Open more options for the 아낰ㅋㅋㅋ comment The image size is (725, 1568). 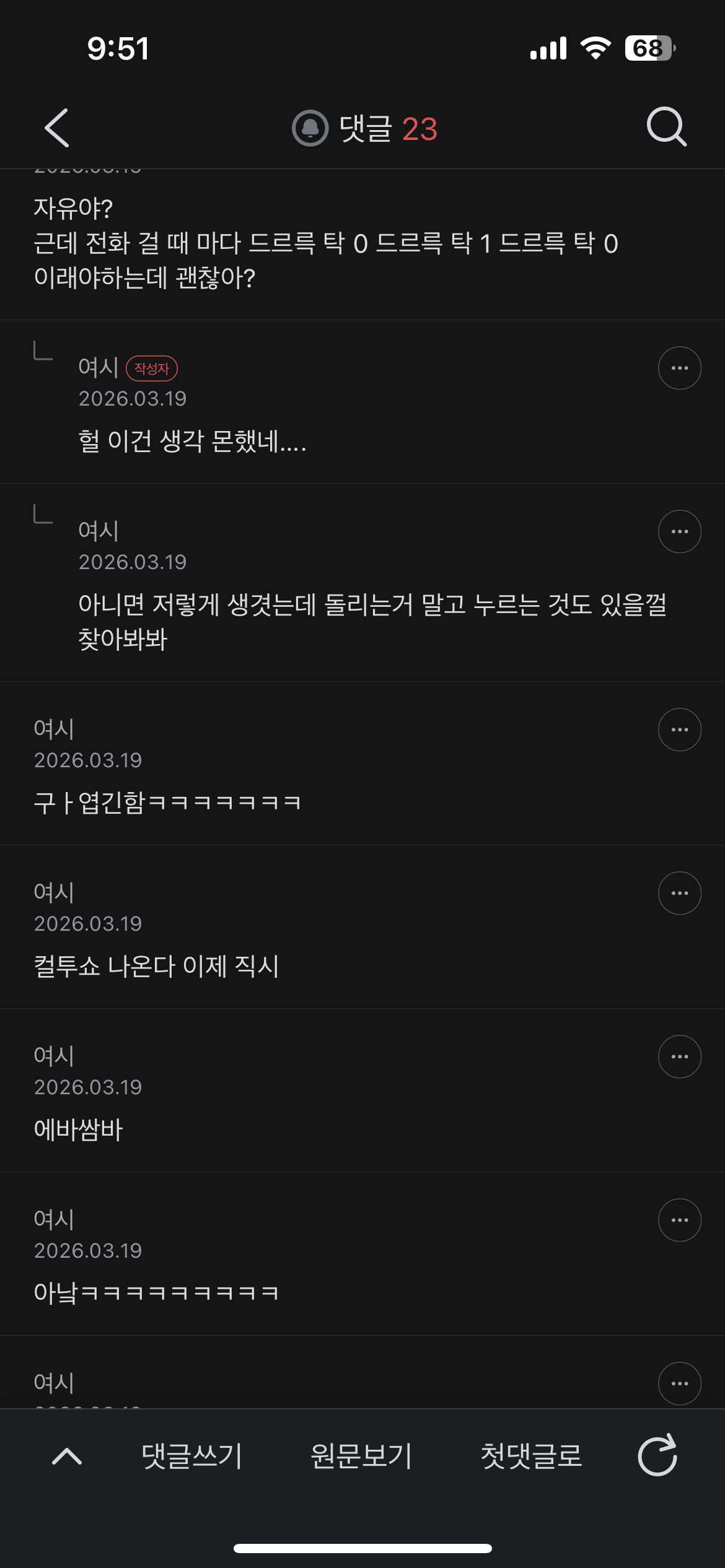(680, 1220)
